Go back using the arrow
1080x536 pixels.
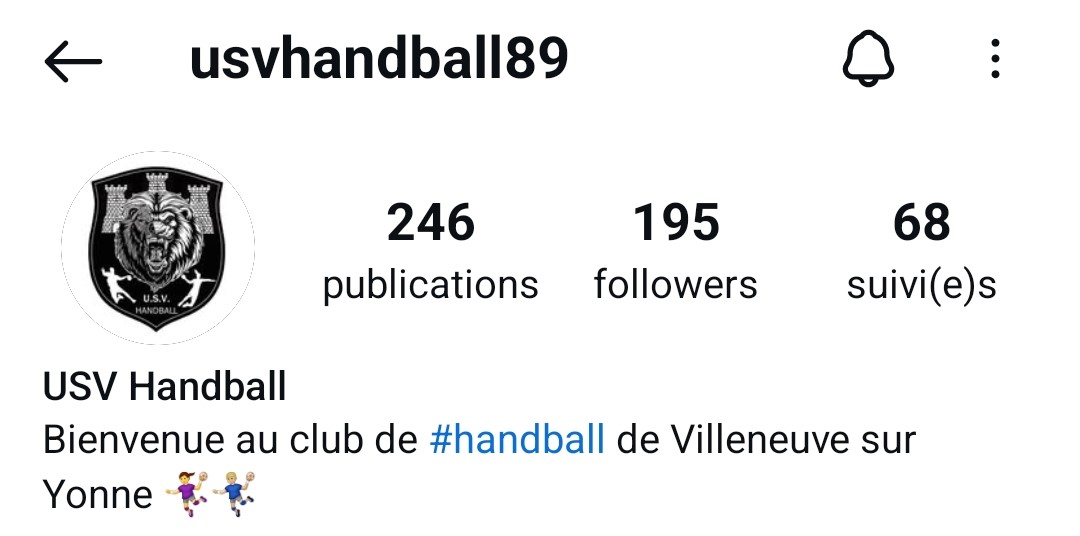tap(73, 62)
